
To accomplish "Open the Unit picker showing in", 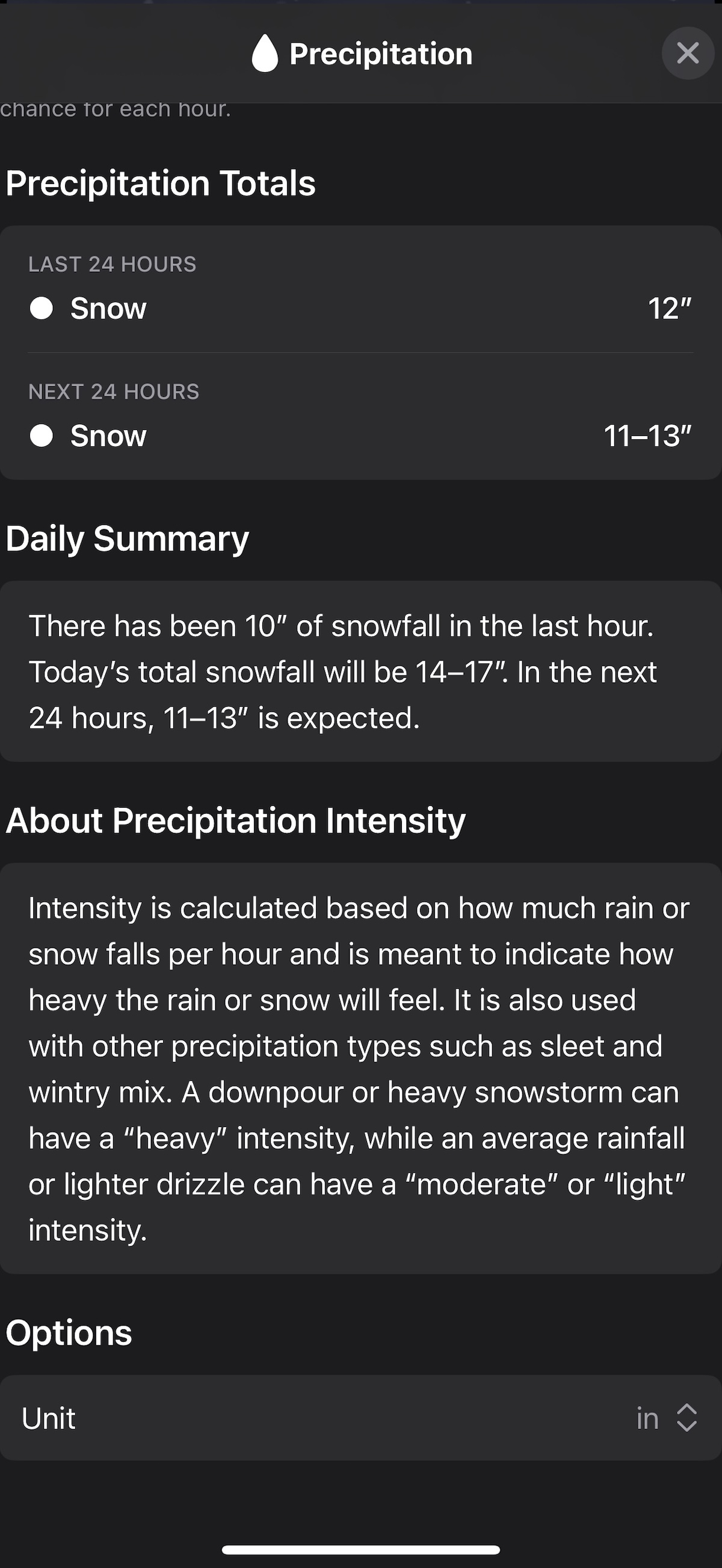I will [666, 1418].
